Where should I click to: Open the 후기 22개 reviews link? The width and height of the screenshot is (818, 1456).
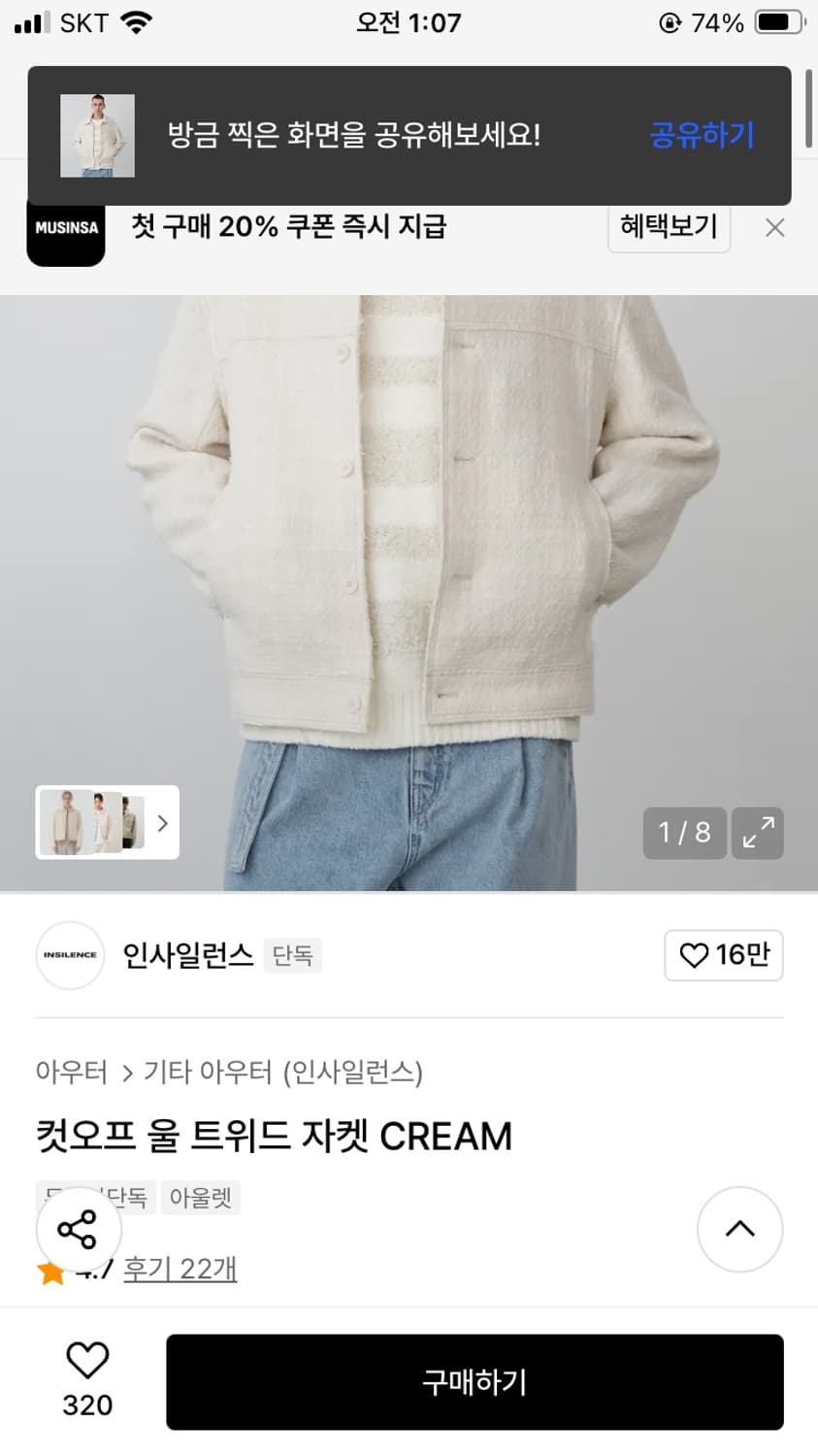coord(180,1269)
